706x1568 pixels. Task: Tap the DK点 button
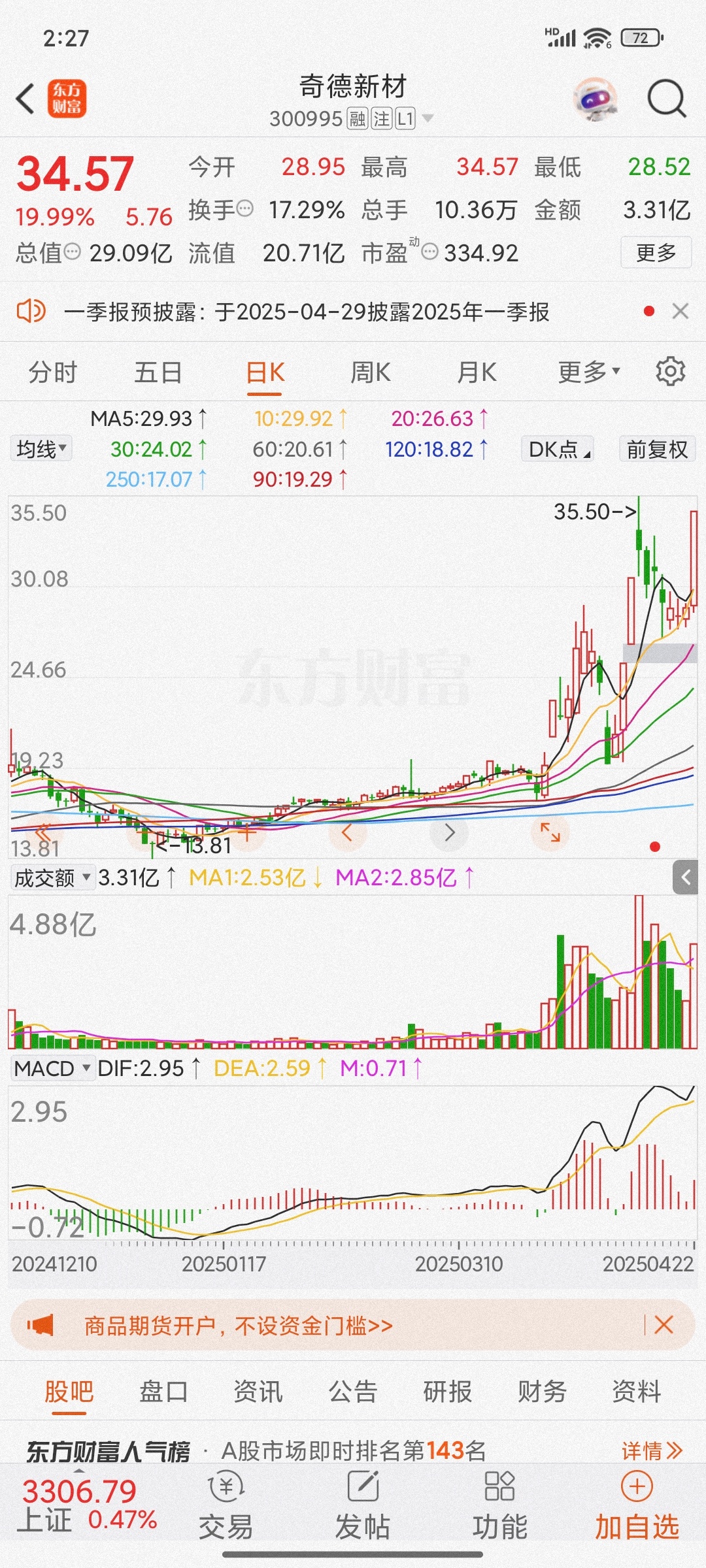558,449
